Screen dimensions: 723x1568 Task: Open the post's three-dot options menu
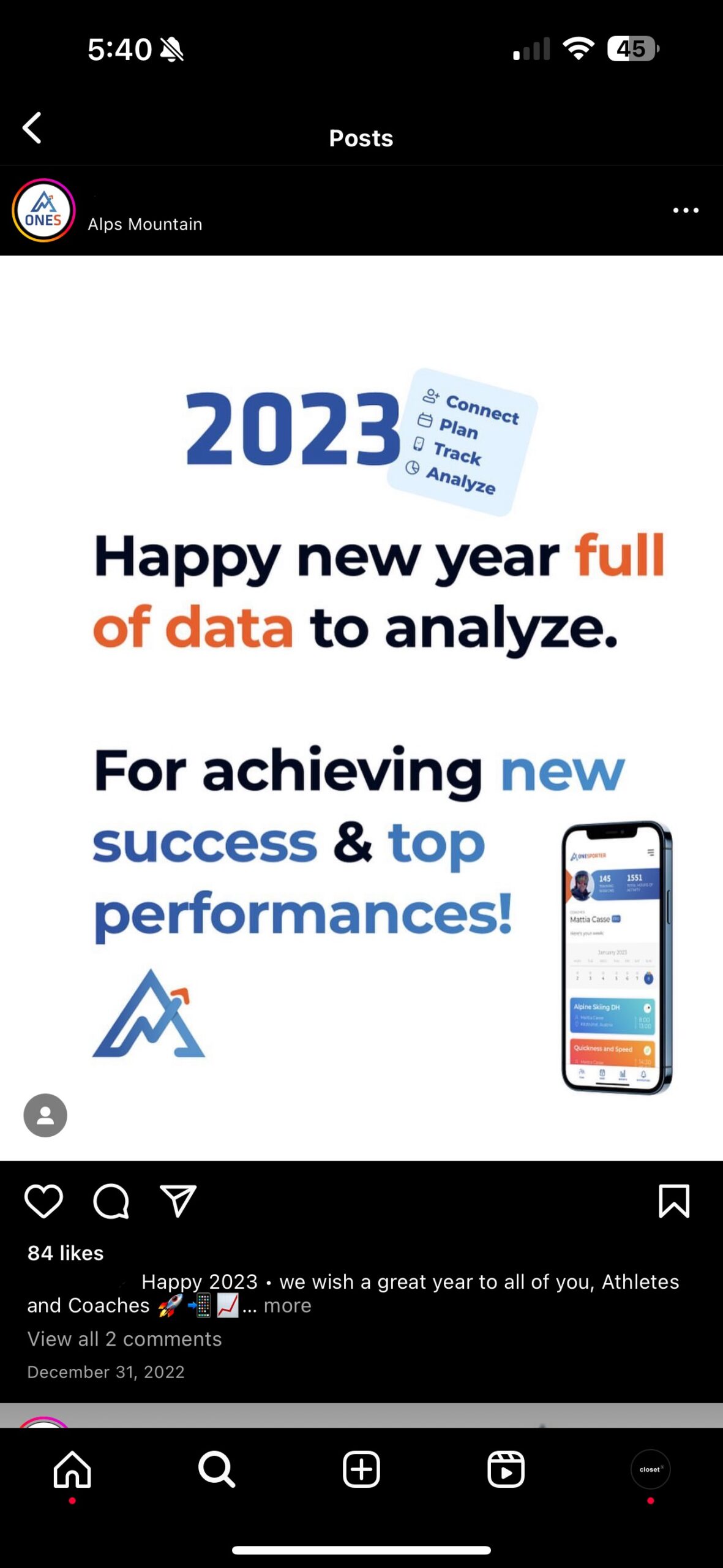(x=685, y=210)
